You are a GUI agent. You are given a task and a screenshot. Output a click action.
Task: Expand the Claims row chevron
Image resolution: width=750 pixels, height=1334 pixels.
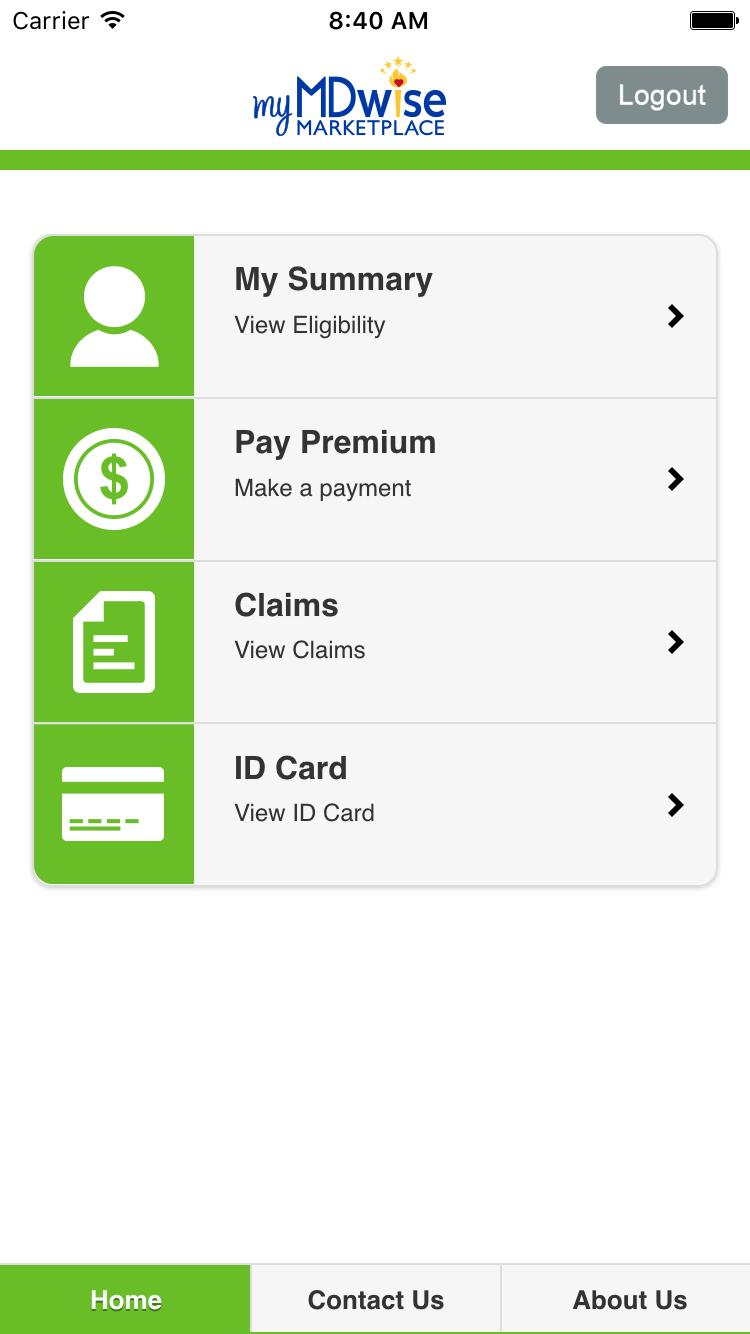click(x=677, y=641)
